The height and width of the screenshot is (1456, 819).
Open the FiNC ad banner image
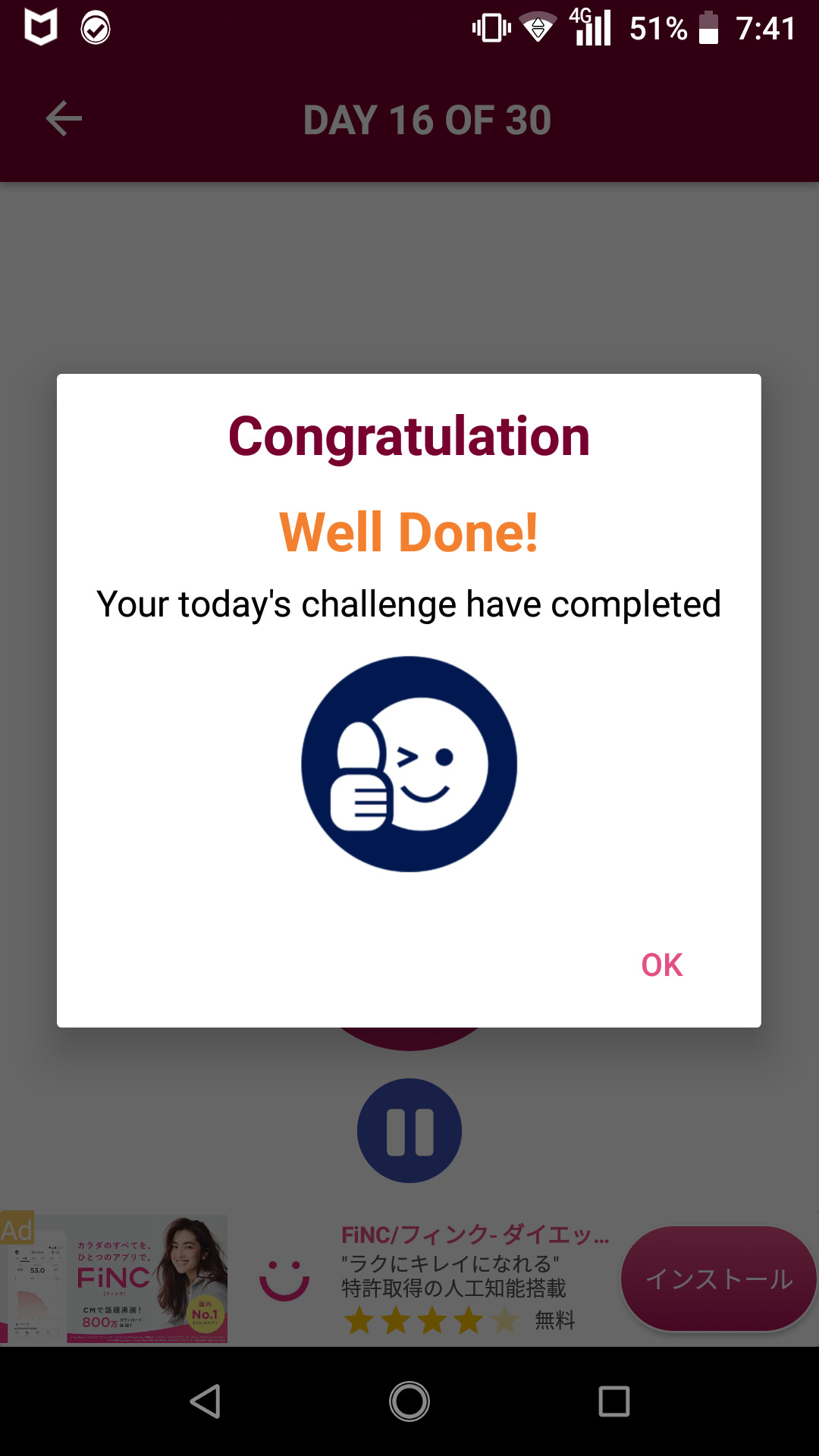pos(115,1279)
